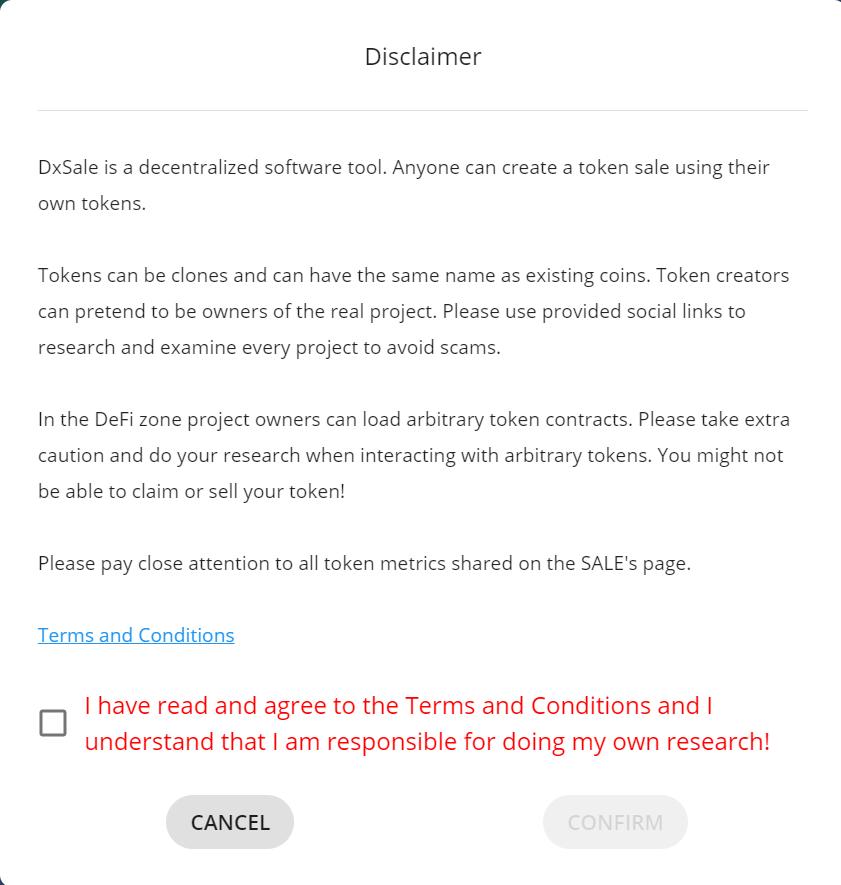Screen dimensions: 841x885
Task: Tap the Confirm button
Action: pos(615,822)
